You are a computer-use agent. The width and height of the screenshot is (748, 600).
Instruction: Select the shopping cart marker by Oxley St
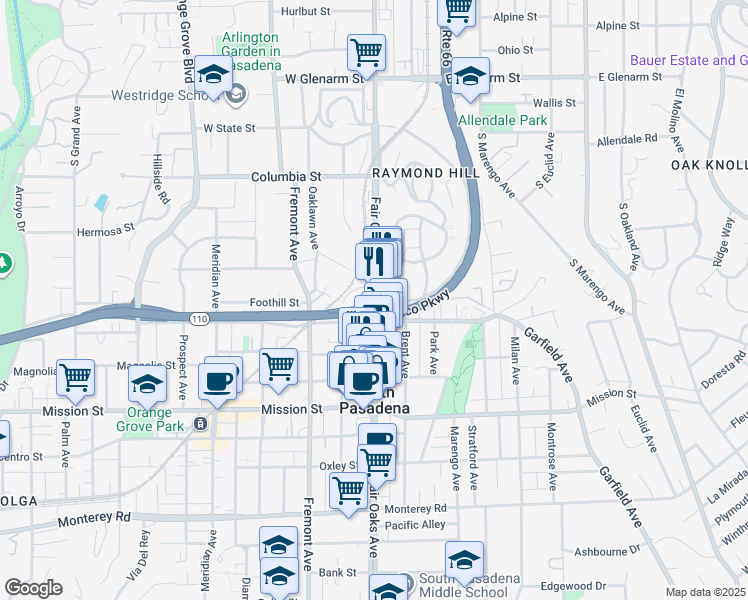(376, 463)
